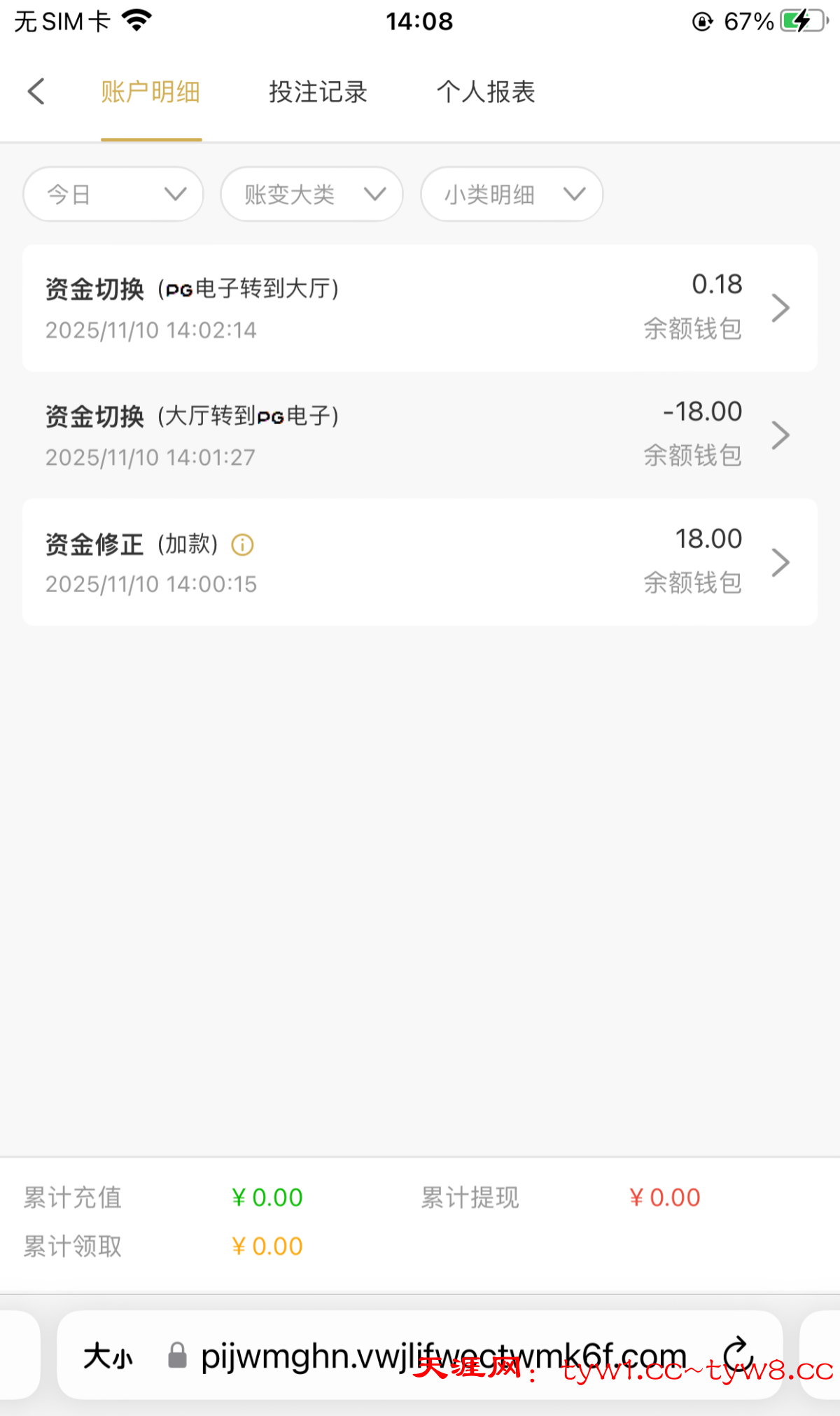Tap the info icon beside 资金修正
Screen dimensions: 840x1416
pos(242,545)
